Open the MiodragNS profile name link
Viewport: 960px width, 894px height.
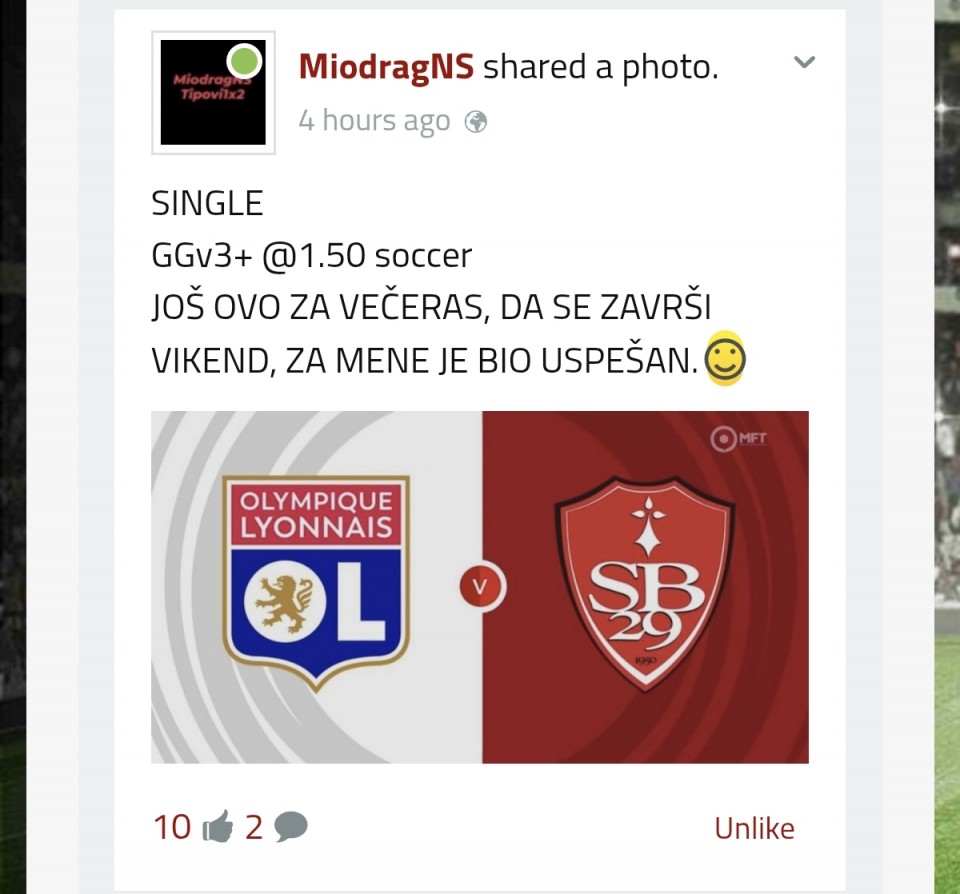386,67
